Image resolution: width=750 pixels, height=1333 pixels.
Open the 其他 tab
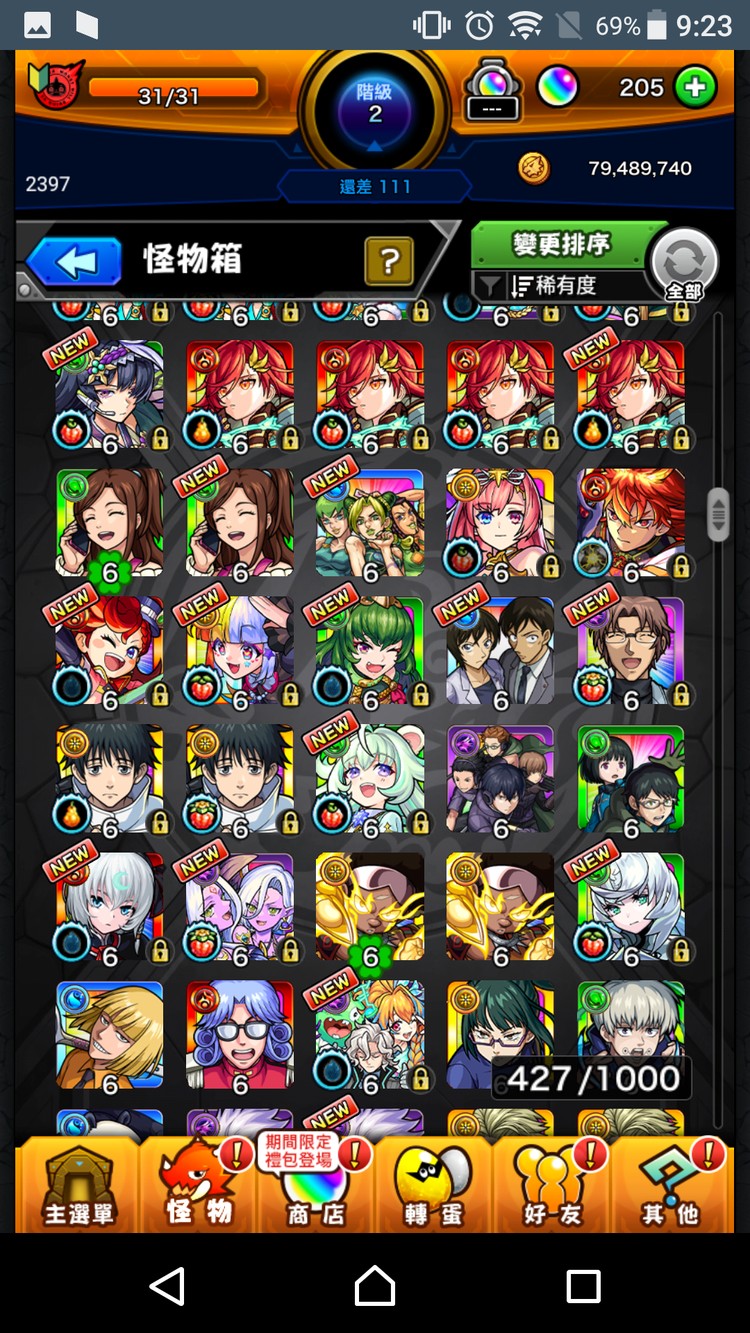click(670, 1186)
